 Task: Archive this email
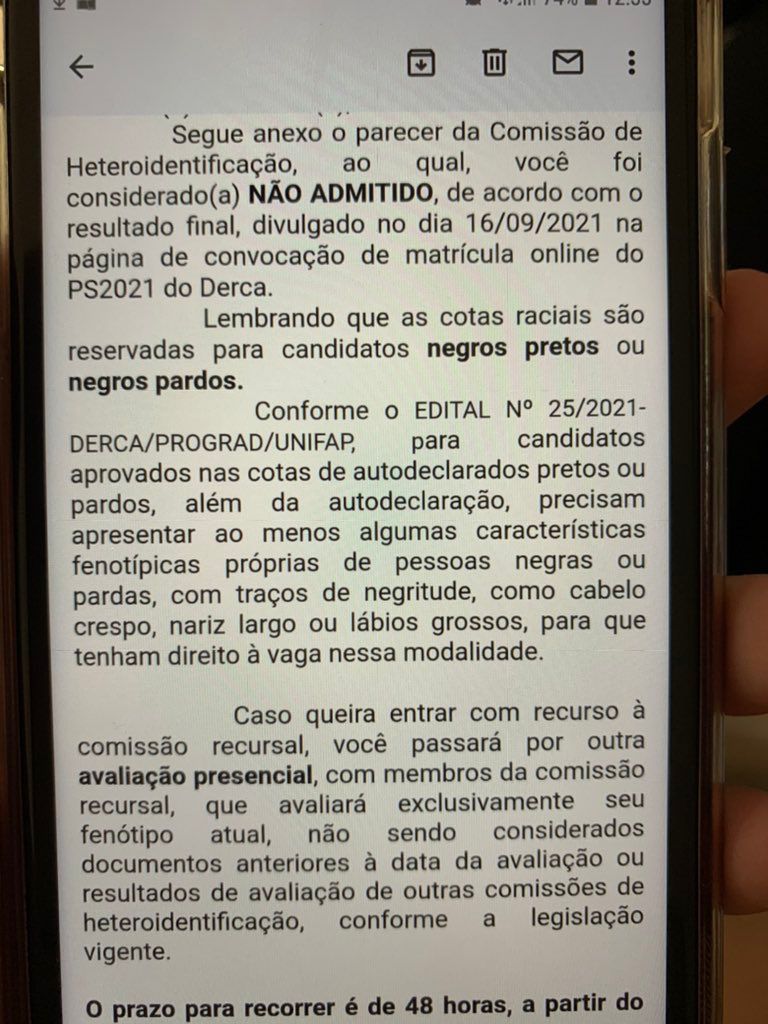point(421,63)
